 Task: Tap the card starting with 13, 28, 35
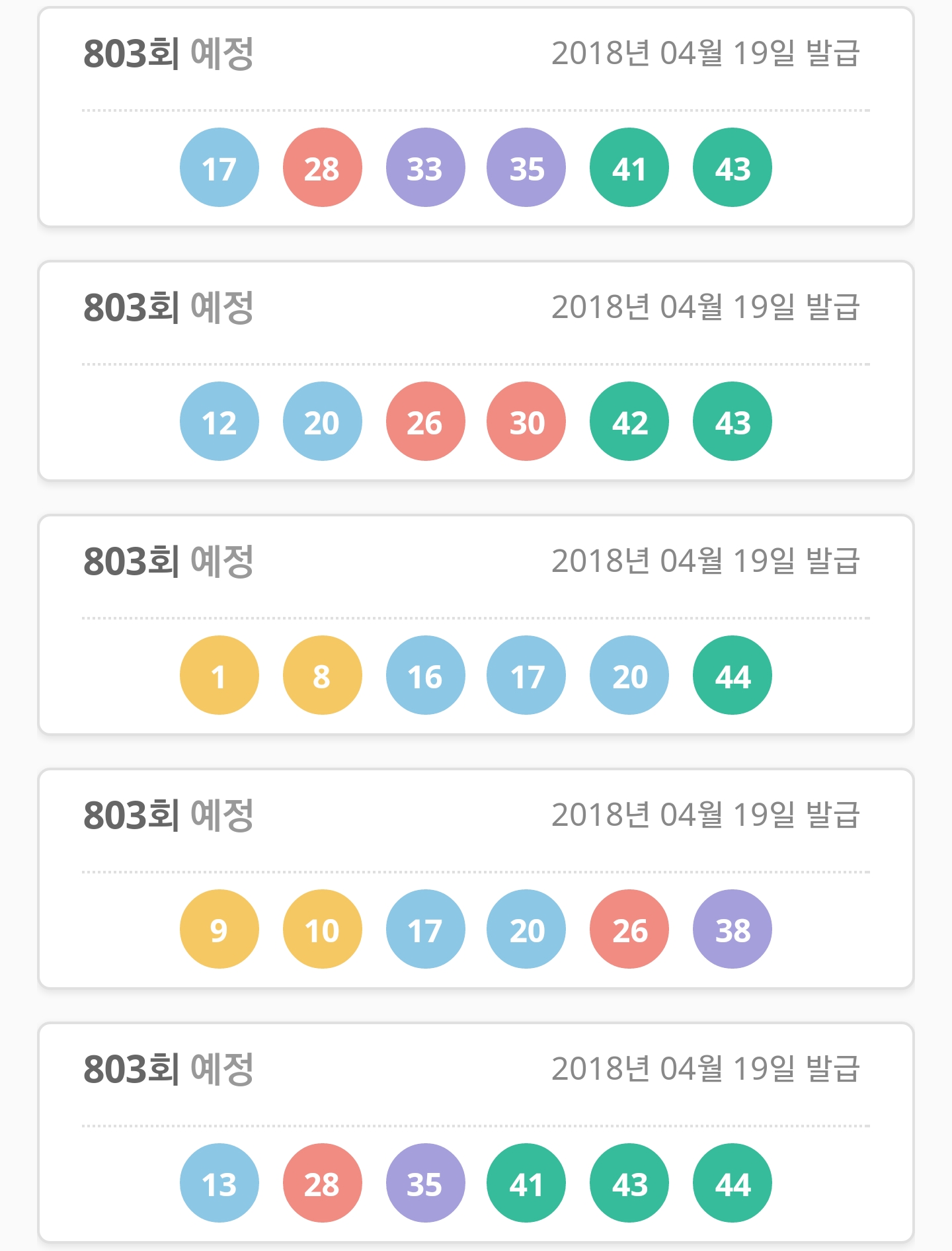(x=475, y=1133)
